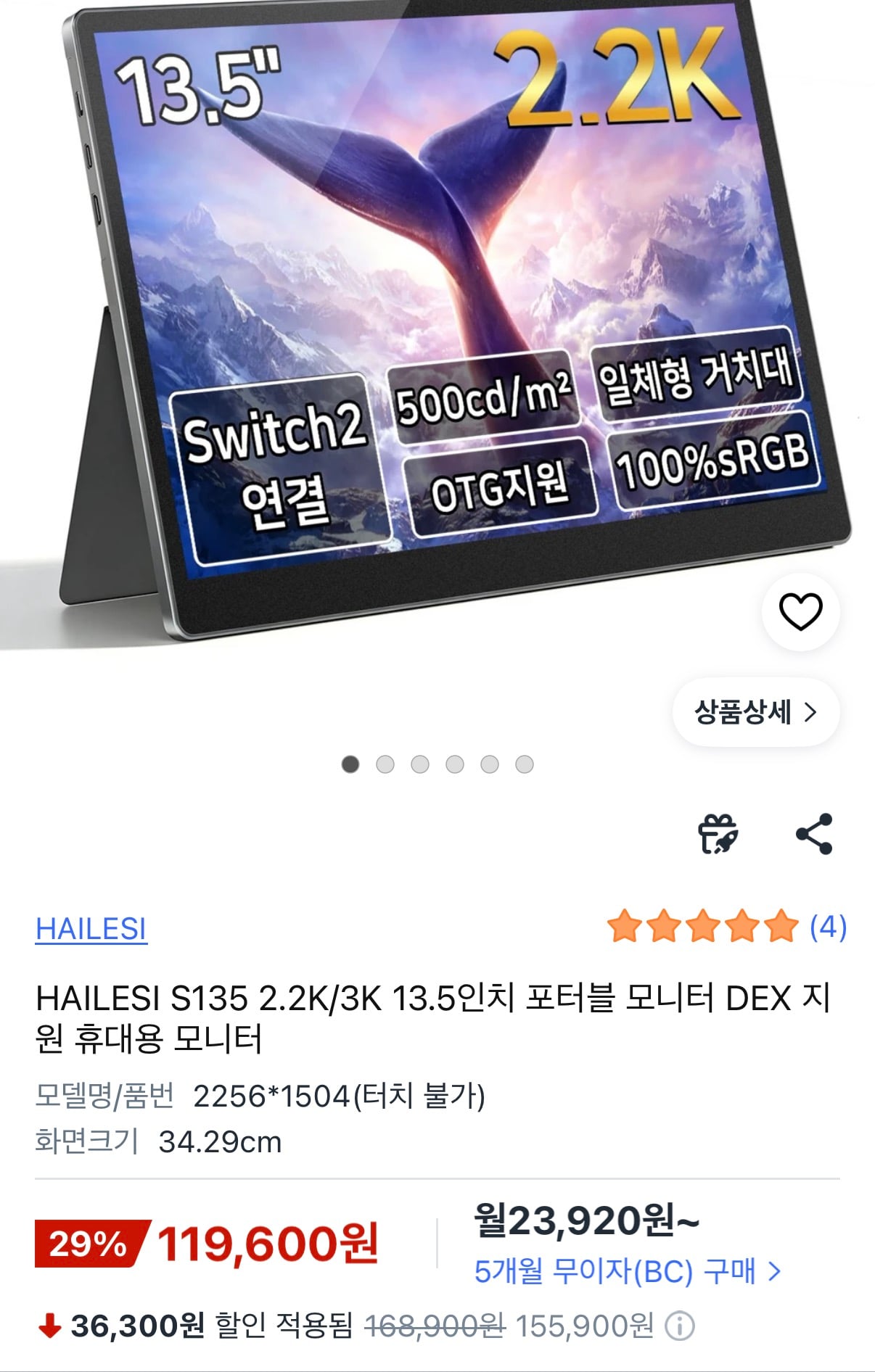Select the fourth carousel dot
The image size is (875, 1372).
pyautogui.click(x=454, y=764)
